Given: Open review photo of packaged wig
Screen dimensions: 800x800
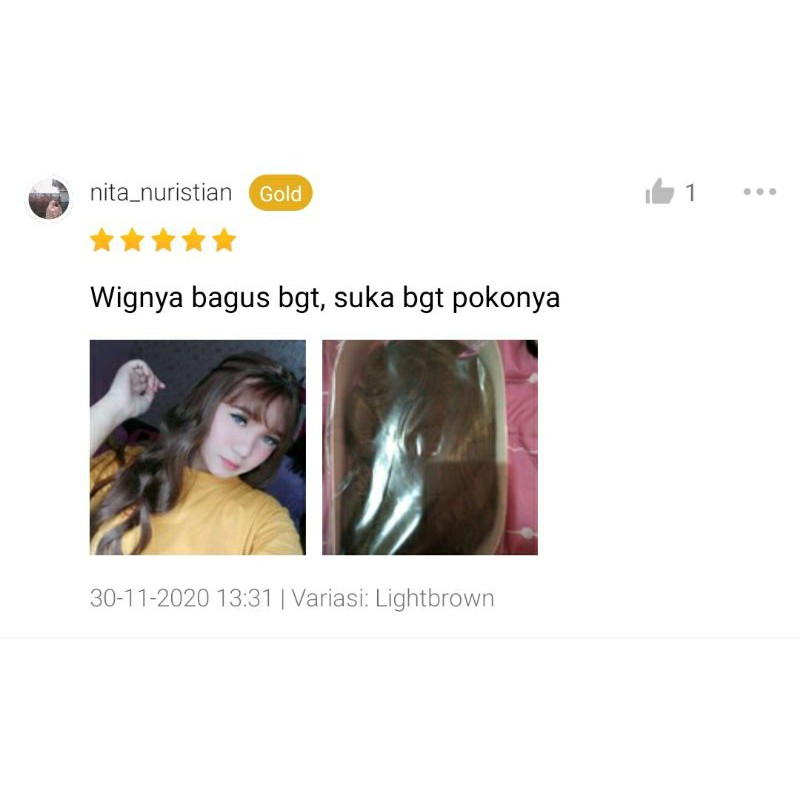Looking at the screenshot, I should (430, 447).
